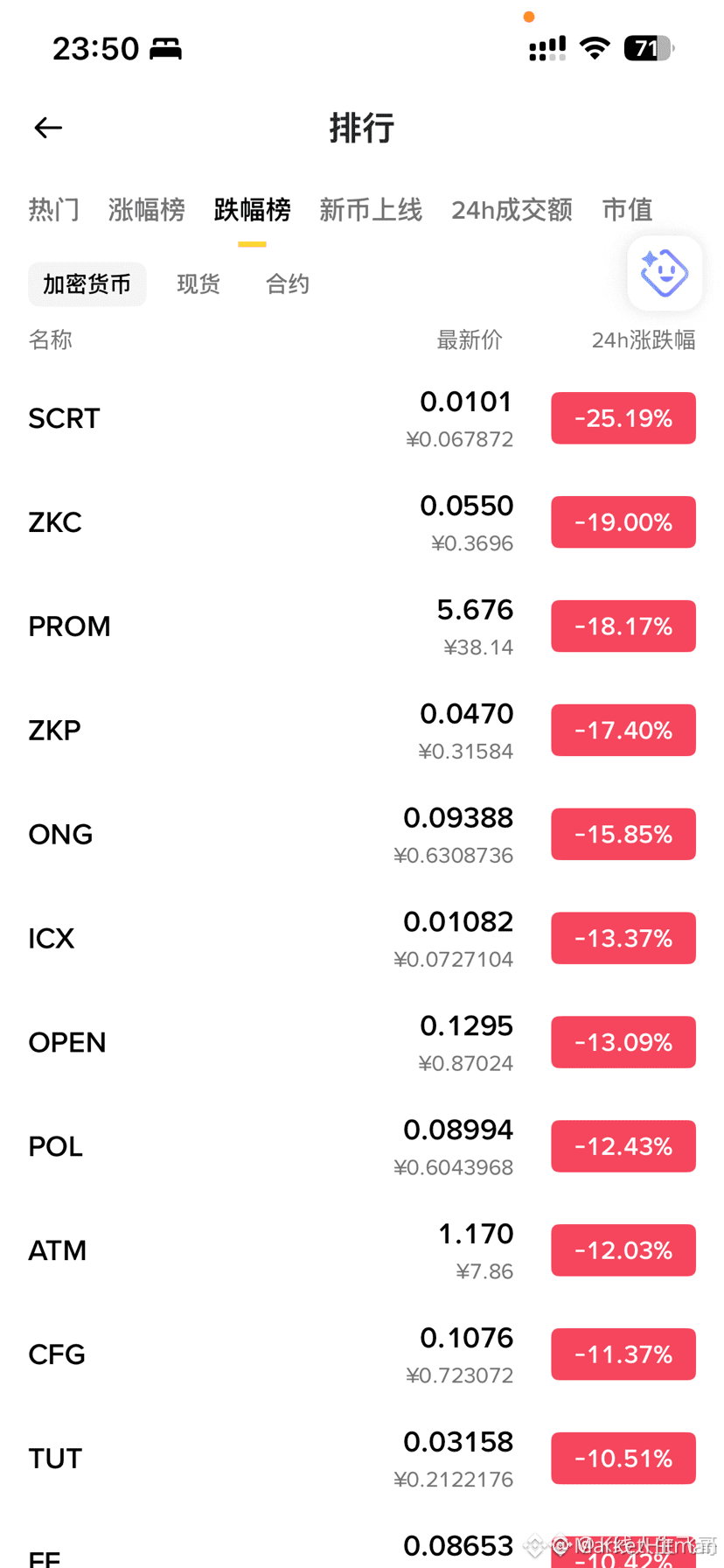This screenshot has width=724, height=1568.
Task: View PROM coin details
Action: (x=362, y=626)
